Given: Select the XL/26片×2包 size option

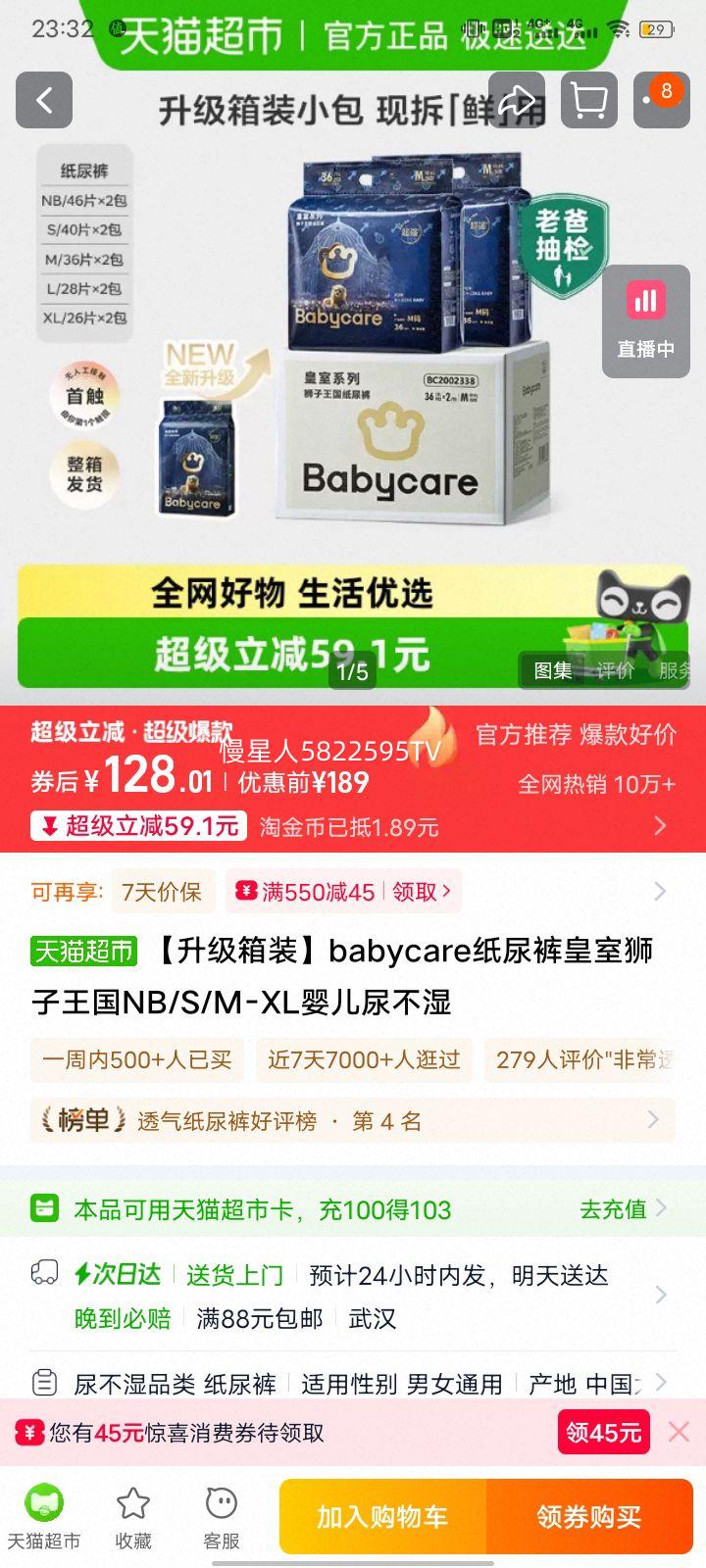Looking at the screenshot, I should (82, 316).
